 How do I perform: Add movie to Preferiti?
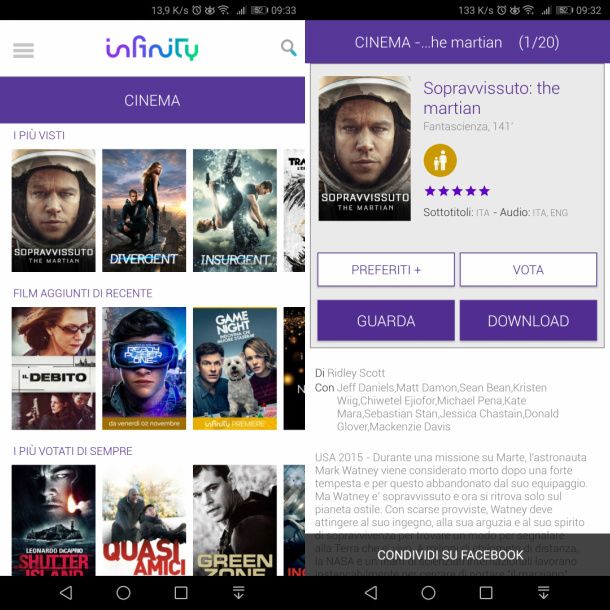click(x=386, y=270)
